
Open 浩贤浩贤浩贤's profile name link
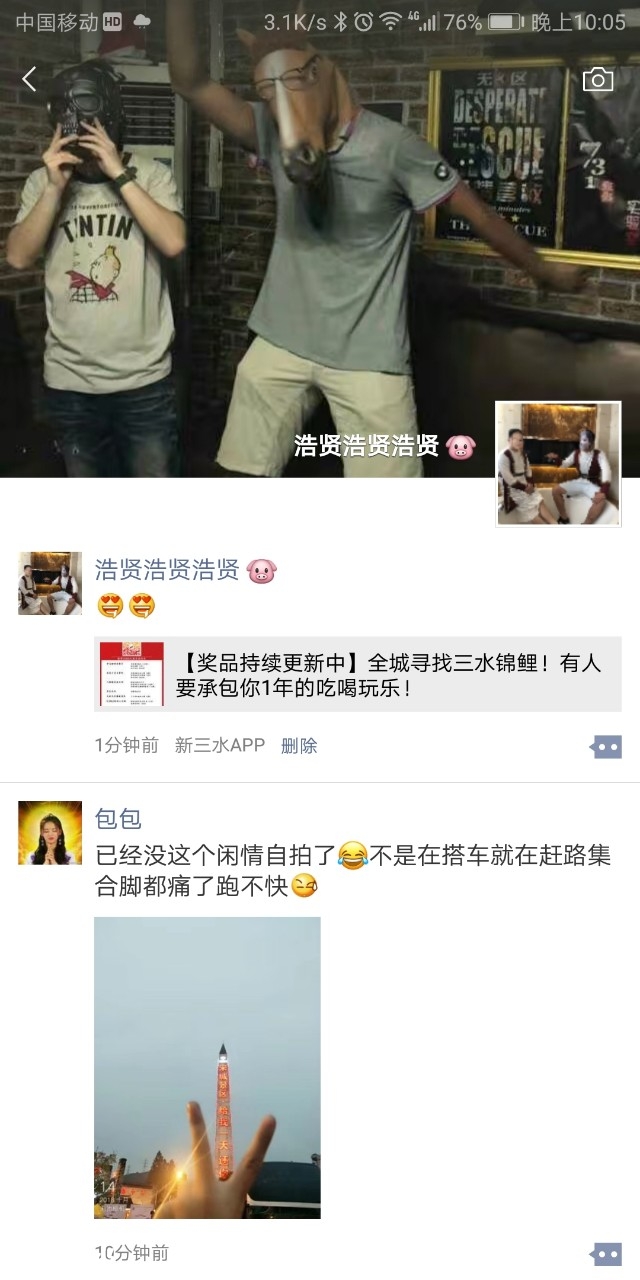166,571
